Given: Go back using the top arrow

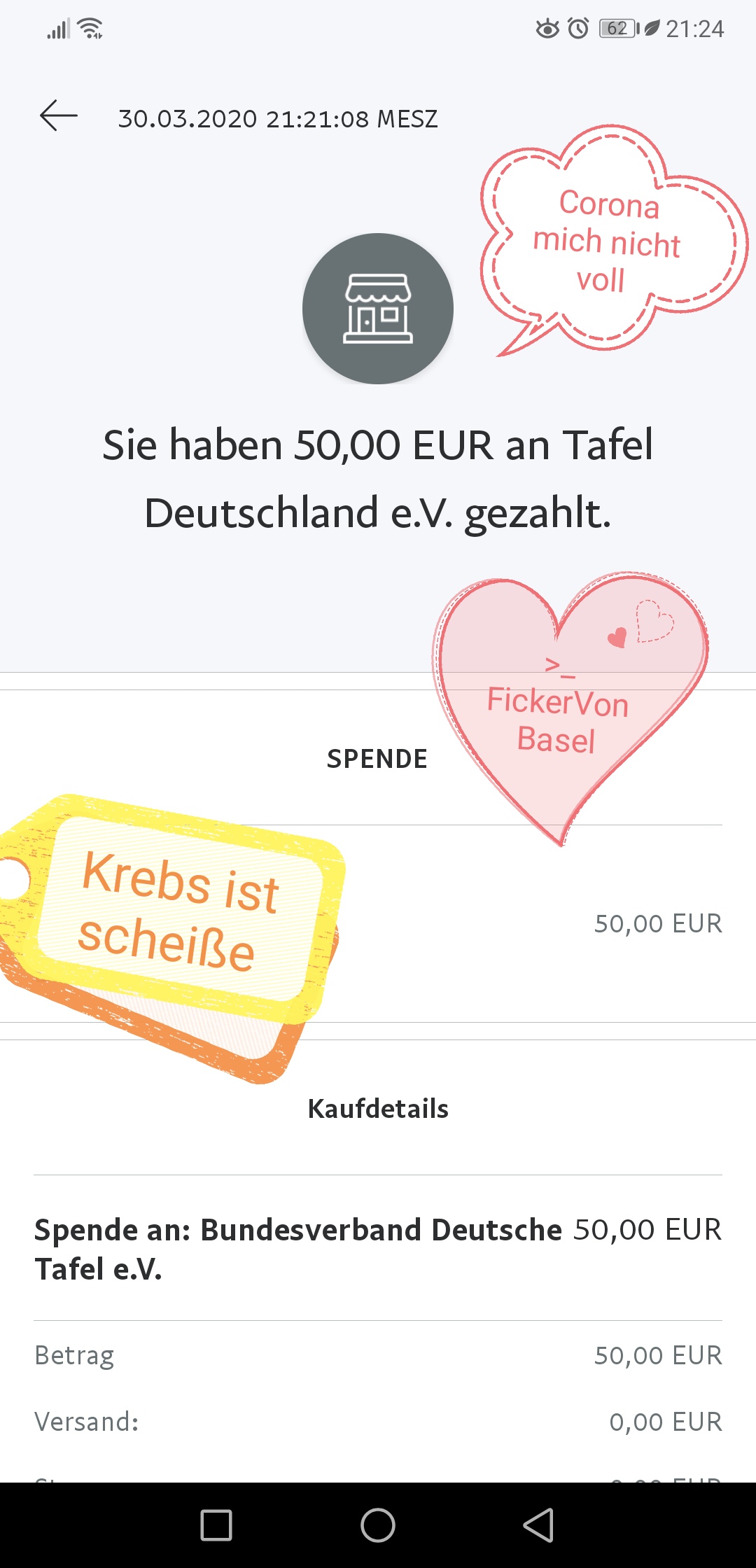Looking at the screenshot, I should 58,116.
